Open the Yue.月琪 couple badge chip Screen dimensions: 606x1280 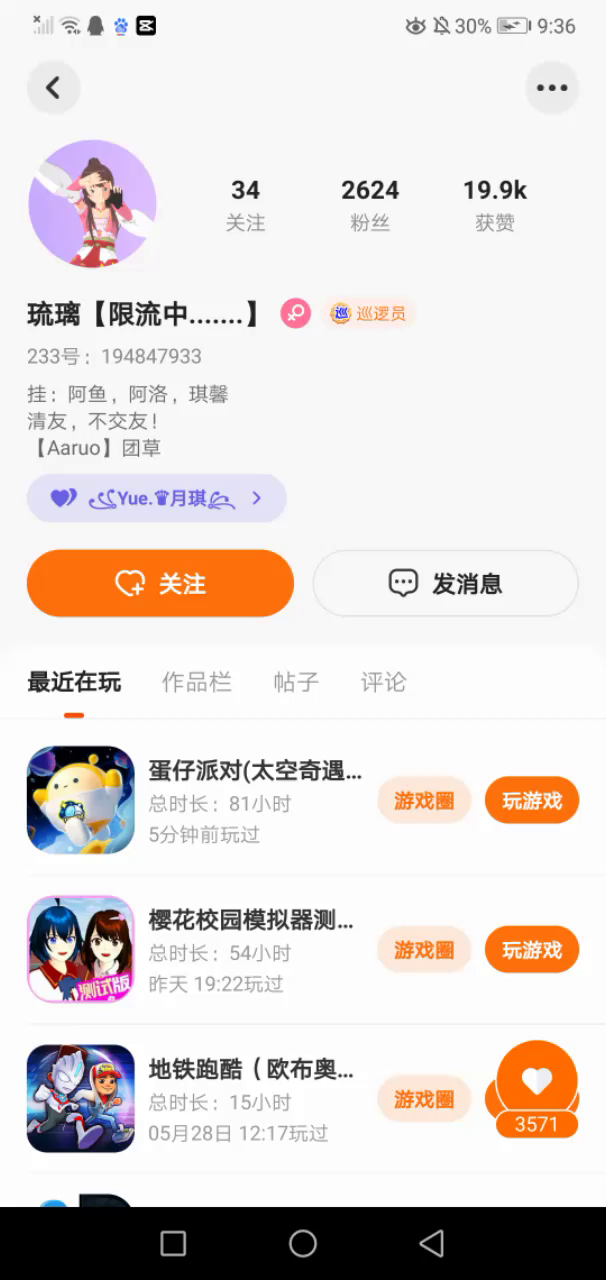click(157, 498)
